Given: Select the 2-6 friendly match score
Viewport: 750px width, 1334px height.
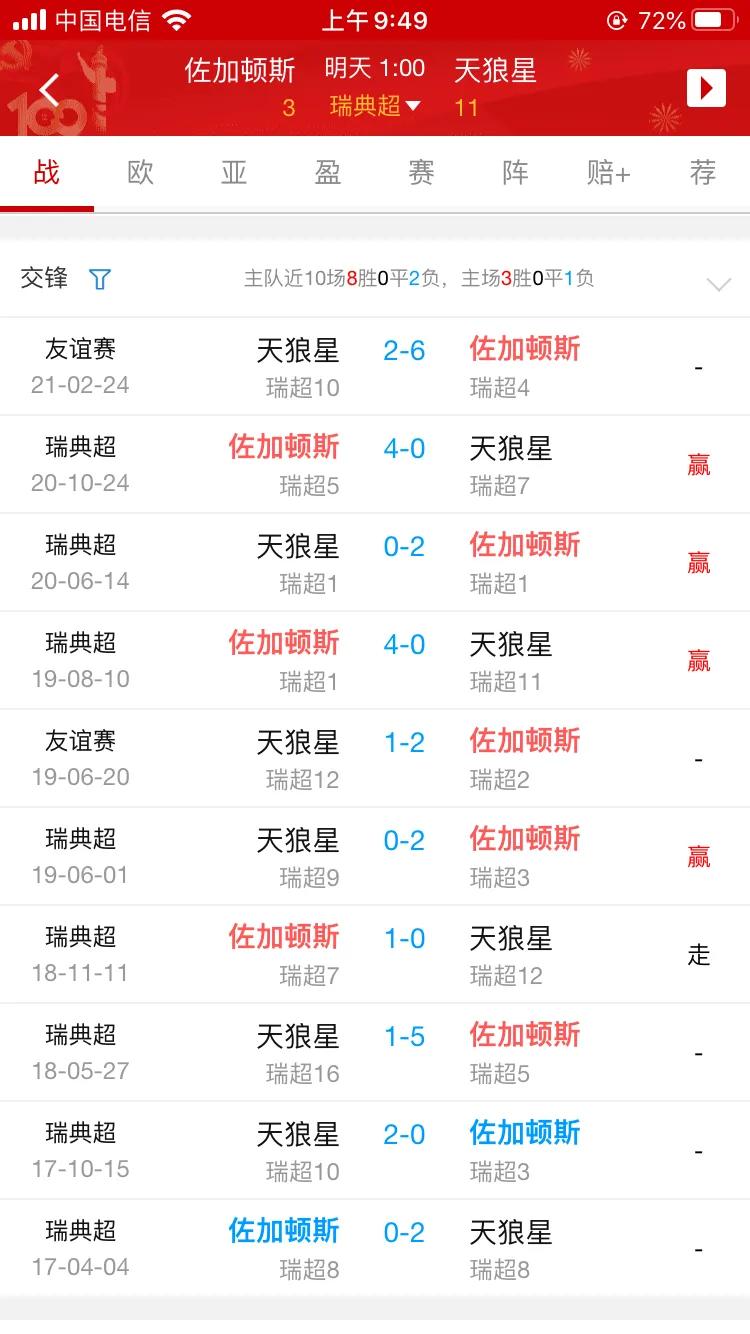Looking at the screenshot, I should pyautogui.click(x=403, y=353).
